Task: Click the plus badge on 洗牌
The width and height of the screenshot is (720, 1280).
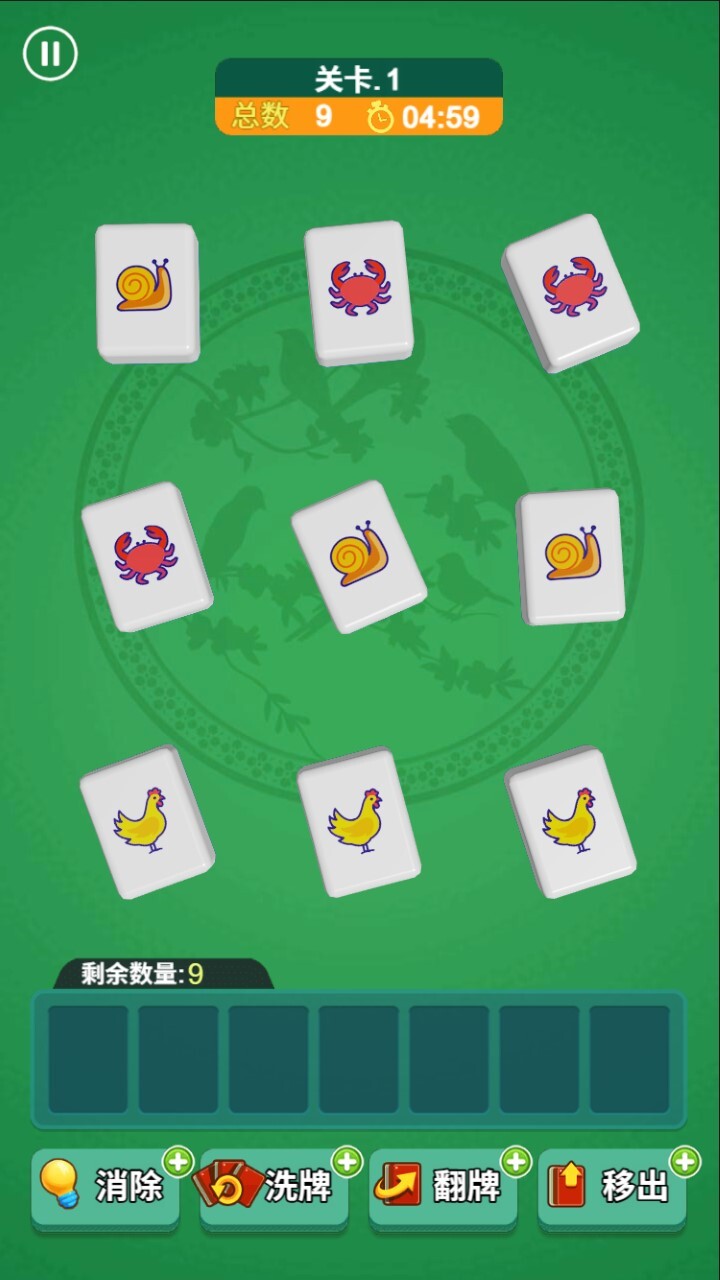Action: pos(345,1161)
